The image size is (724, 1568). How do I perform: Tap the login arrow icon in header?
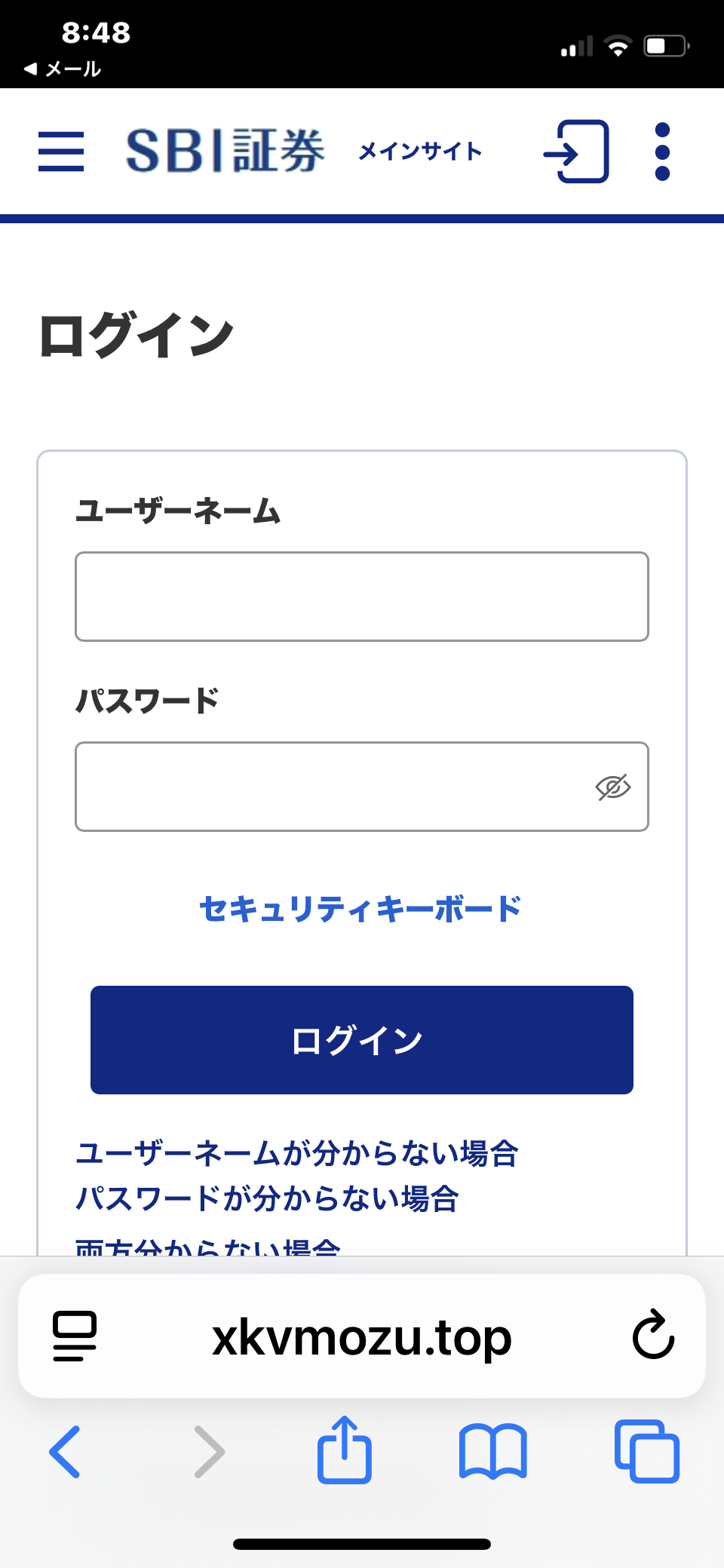click(576, 152)
